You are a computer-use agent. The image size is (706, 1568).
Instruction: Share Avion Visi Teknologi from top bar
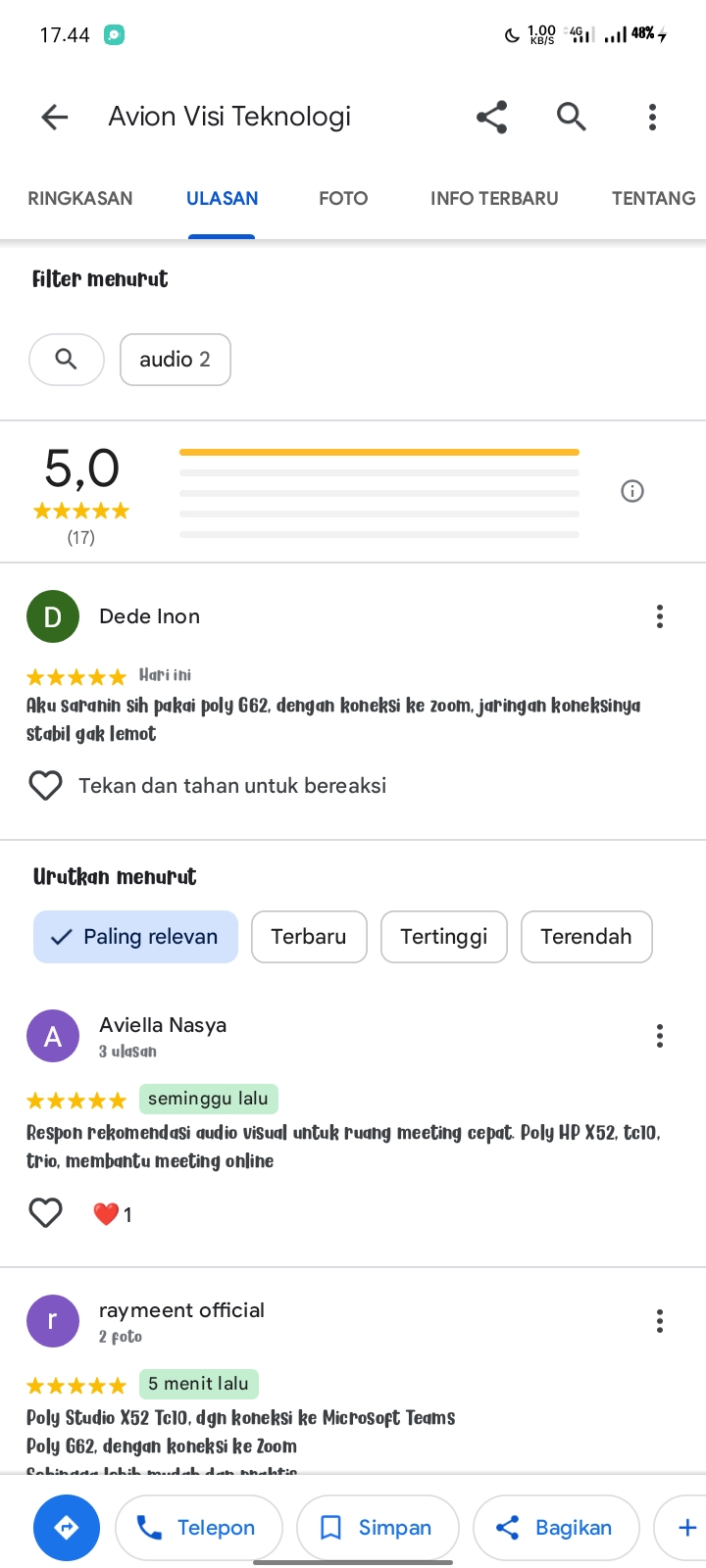pos(491,118)
